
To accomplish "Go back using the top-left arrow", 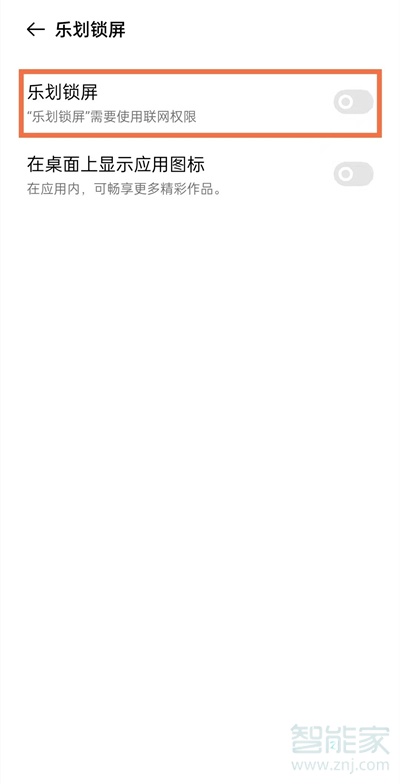I will (x=36, y=30).
